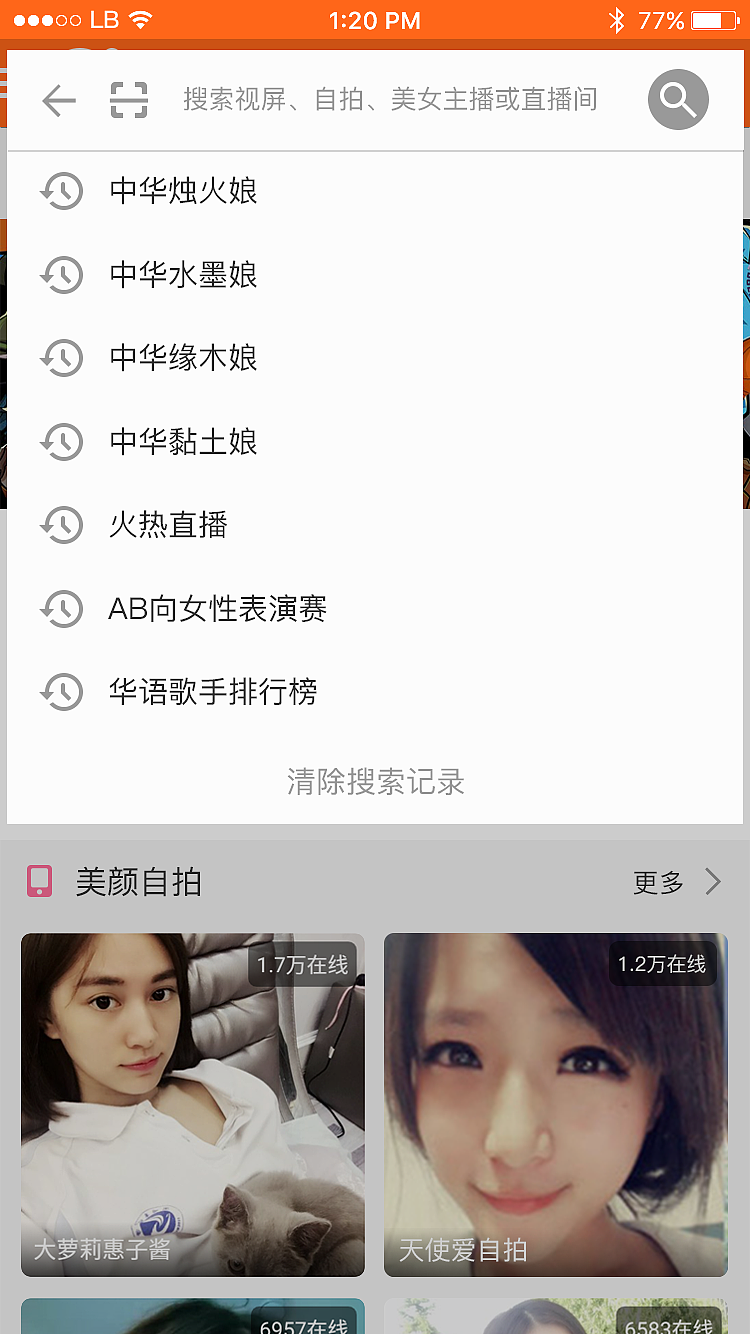The width and height of the screenshot is (750, 1334).
Task: Select the search history entry AB向女性表演赛
Action: pyautogui.click(x=221, y=608)
